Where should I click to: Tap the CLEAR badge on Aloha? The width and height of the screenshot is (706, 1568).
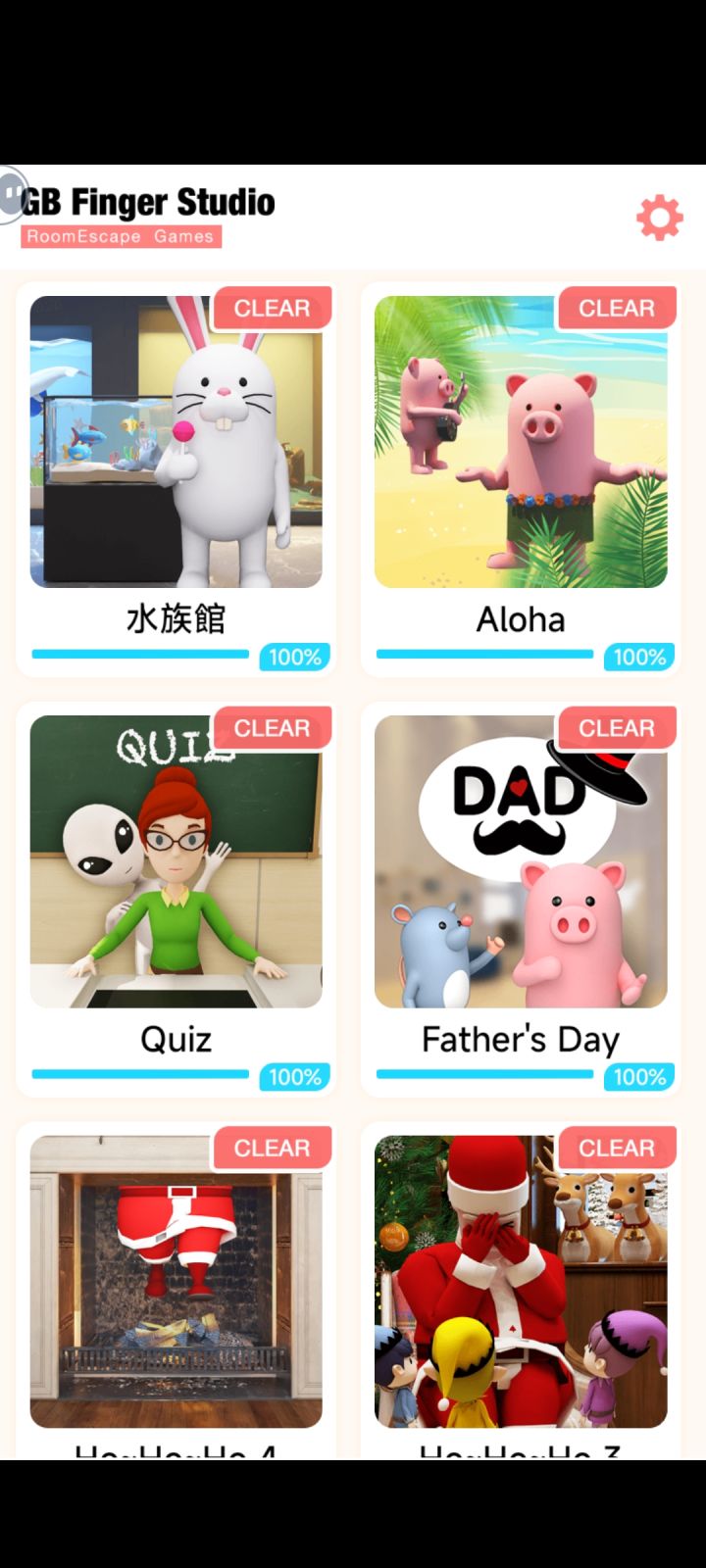(x=616, y=308)
